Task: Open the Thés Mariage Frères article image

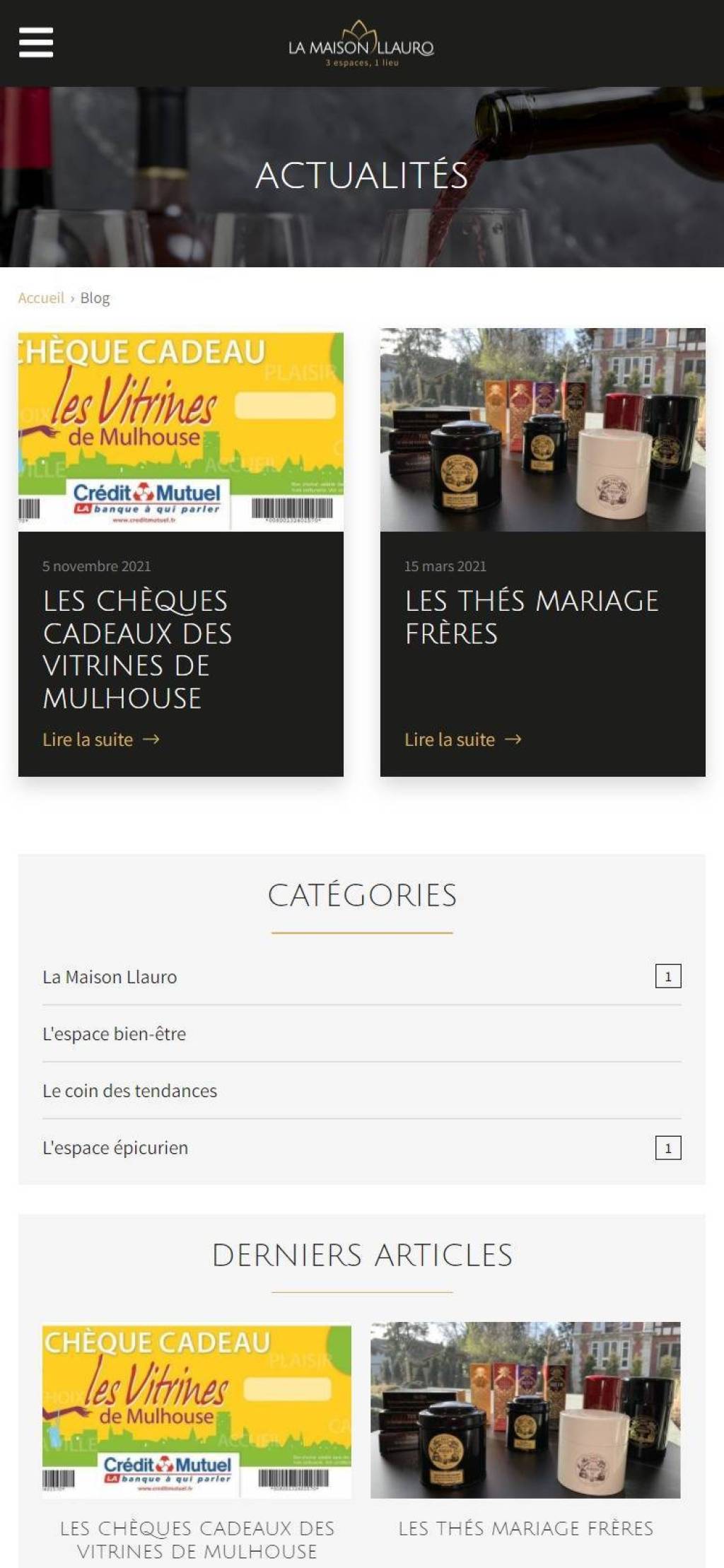Action: [543, 430]
